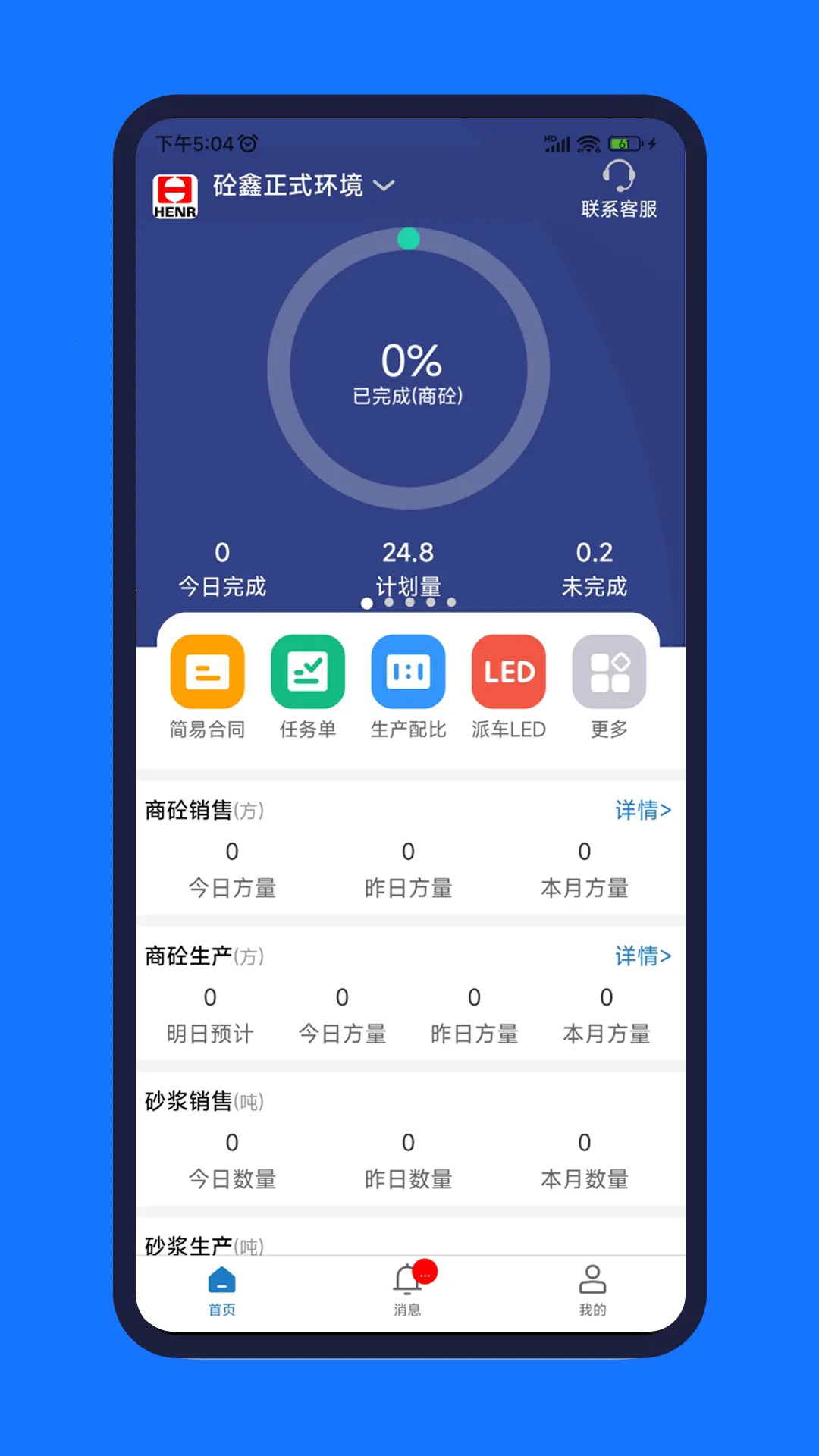Viewport: 819px width, 1456px height.
Task: Contact customer service via 联系客服
Action: (x=619, y=190)
